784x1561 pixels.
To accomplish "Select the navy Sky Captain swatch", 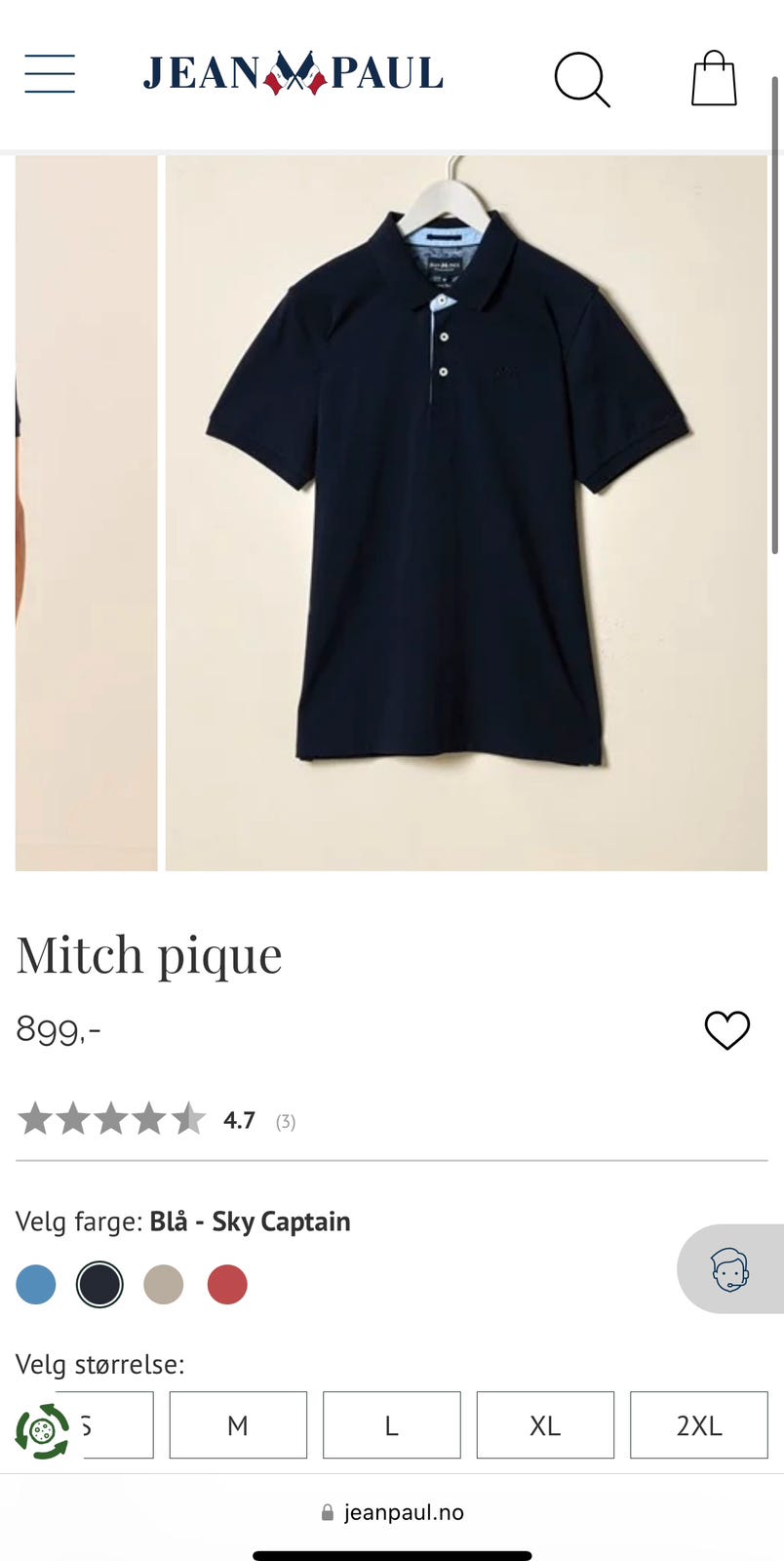I will 99,1285.
